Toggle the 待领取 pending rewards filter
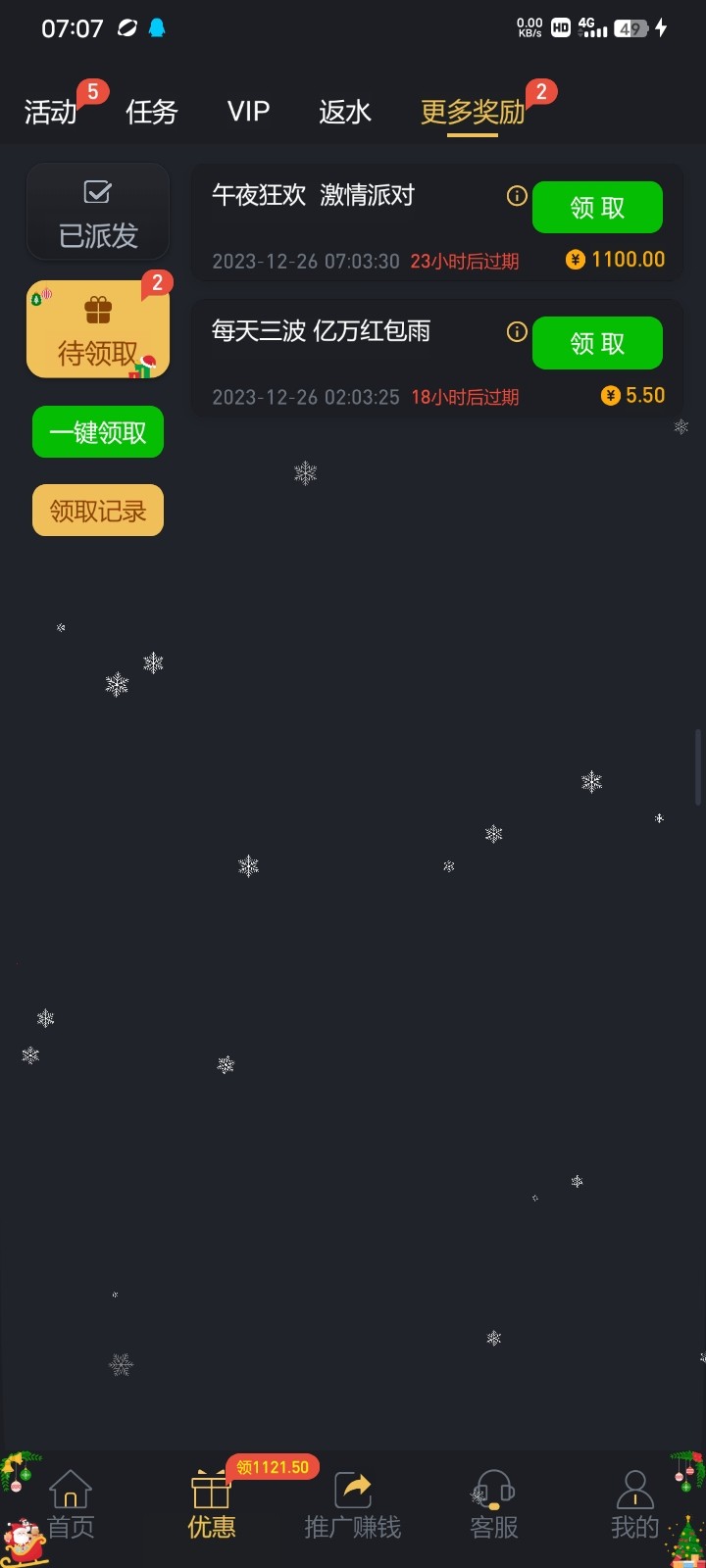 98,329
